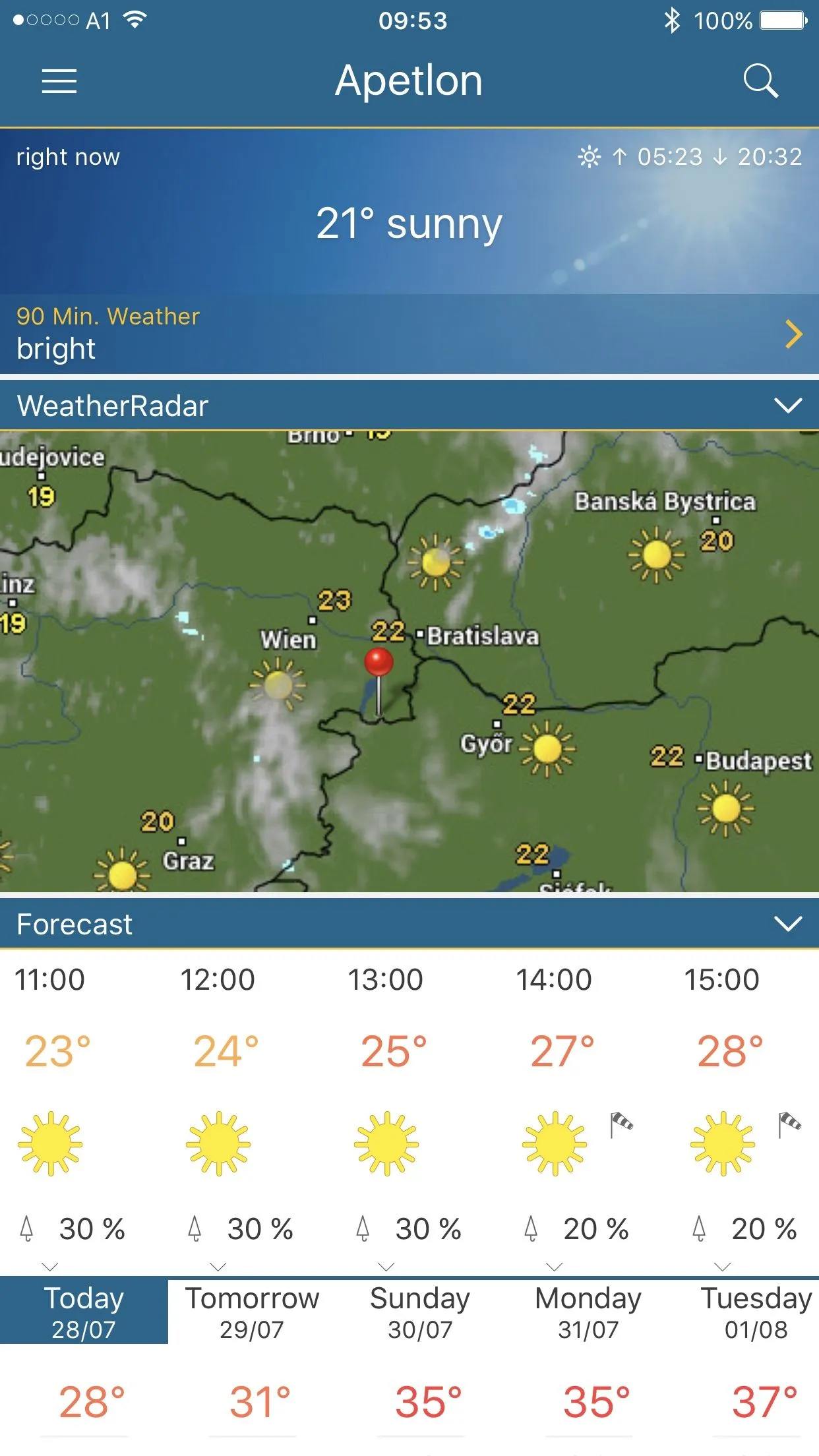This screenshot has width=819, height=1456.
Task: Switch to Monday 31/07 forecast
Action: pos(588,1311)
